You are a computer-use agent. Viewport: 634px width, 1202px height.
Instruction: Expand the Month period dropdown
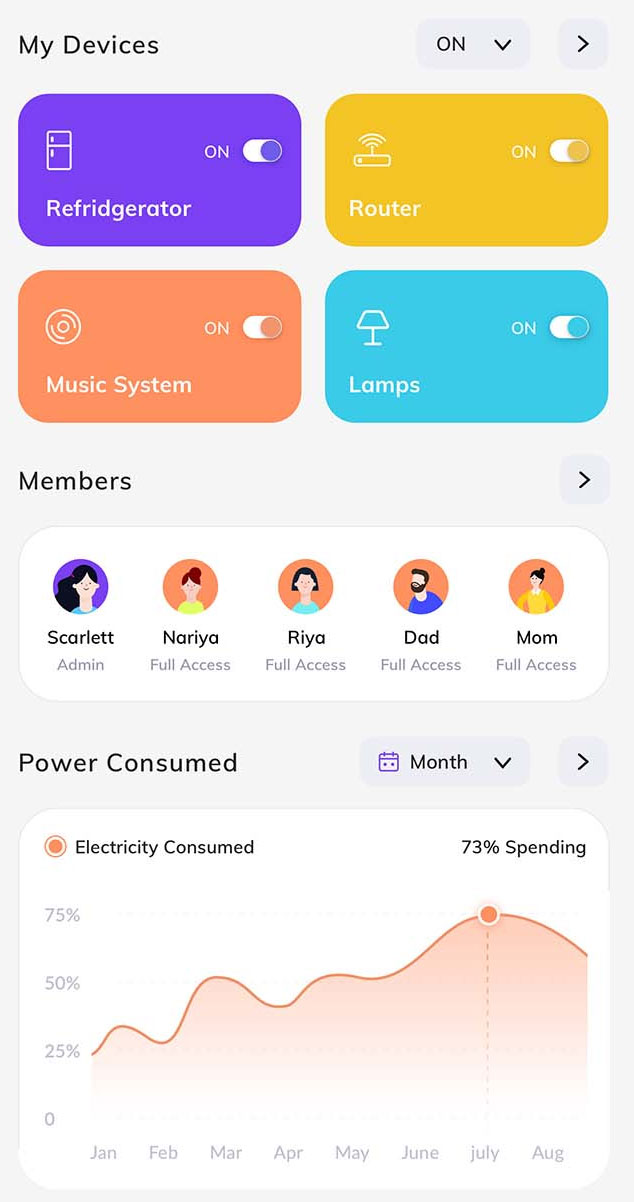pos(445,762)
